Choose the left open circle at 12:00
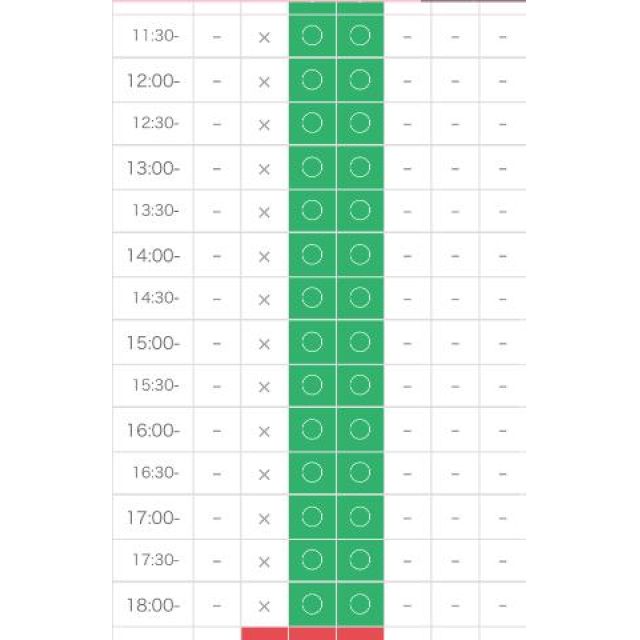This screenshot has width=640, height=640. 312,80
